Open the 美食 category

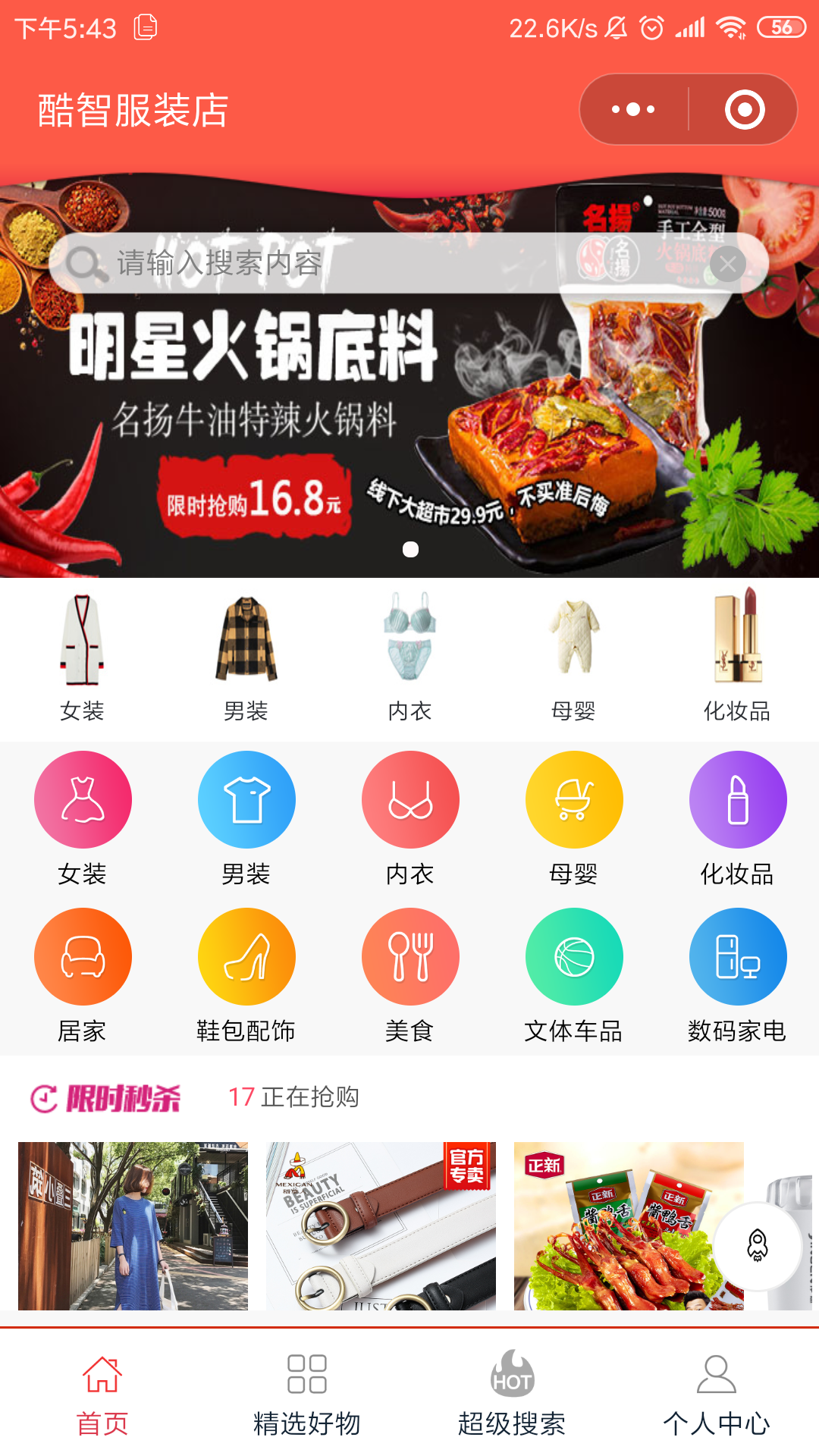point(410,956)
